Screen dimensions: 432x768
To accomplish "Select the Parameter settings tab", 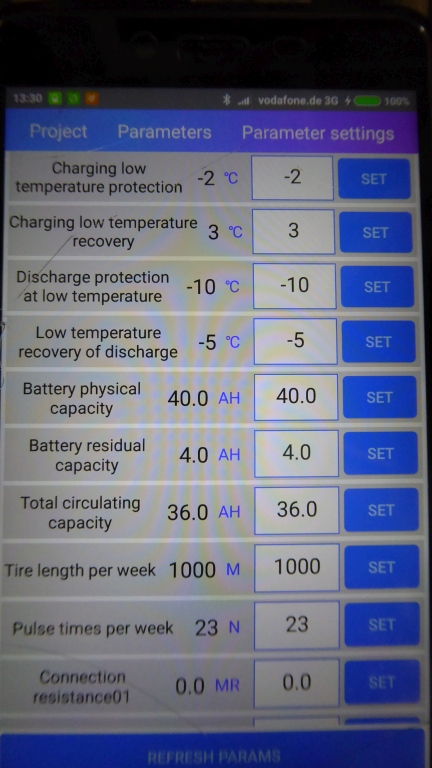I will tap(318, 133).
